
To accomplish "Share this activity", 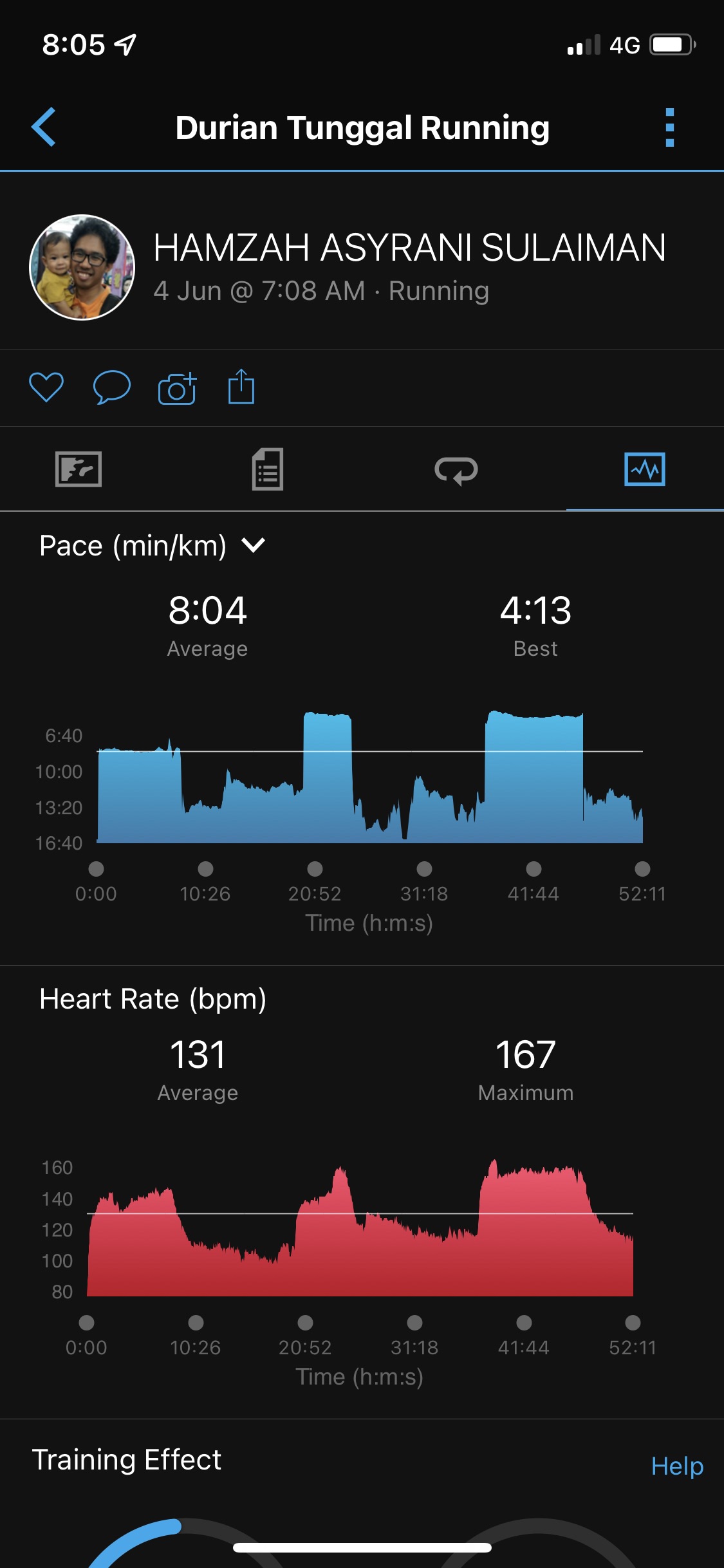I will 241,387.
